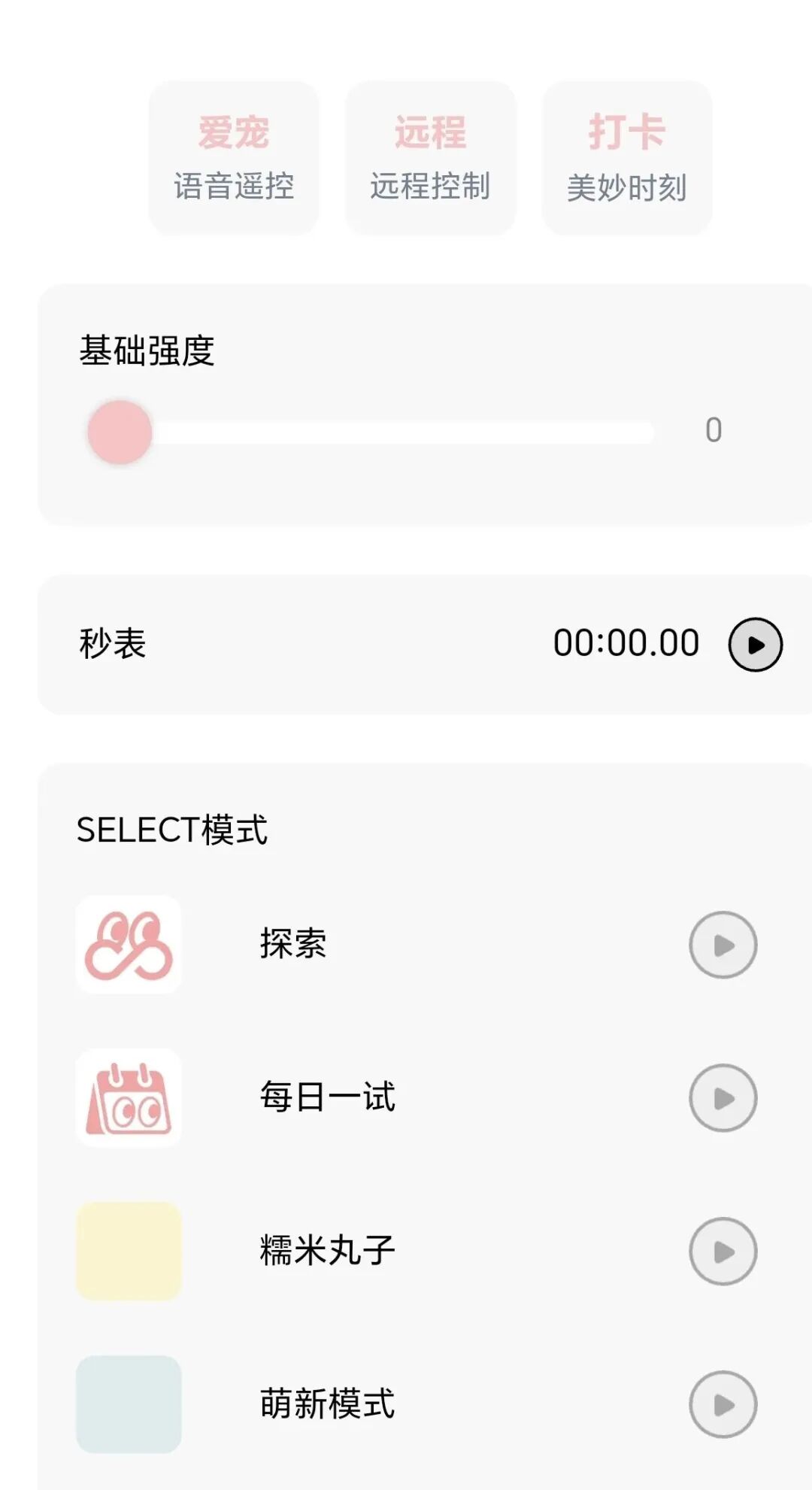Start the 秒表 stopwatch
This screenshot has height=1490, width=812.
[x=755, y=645]
